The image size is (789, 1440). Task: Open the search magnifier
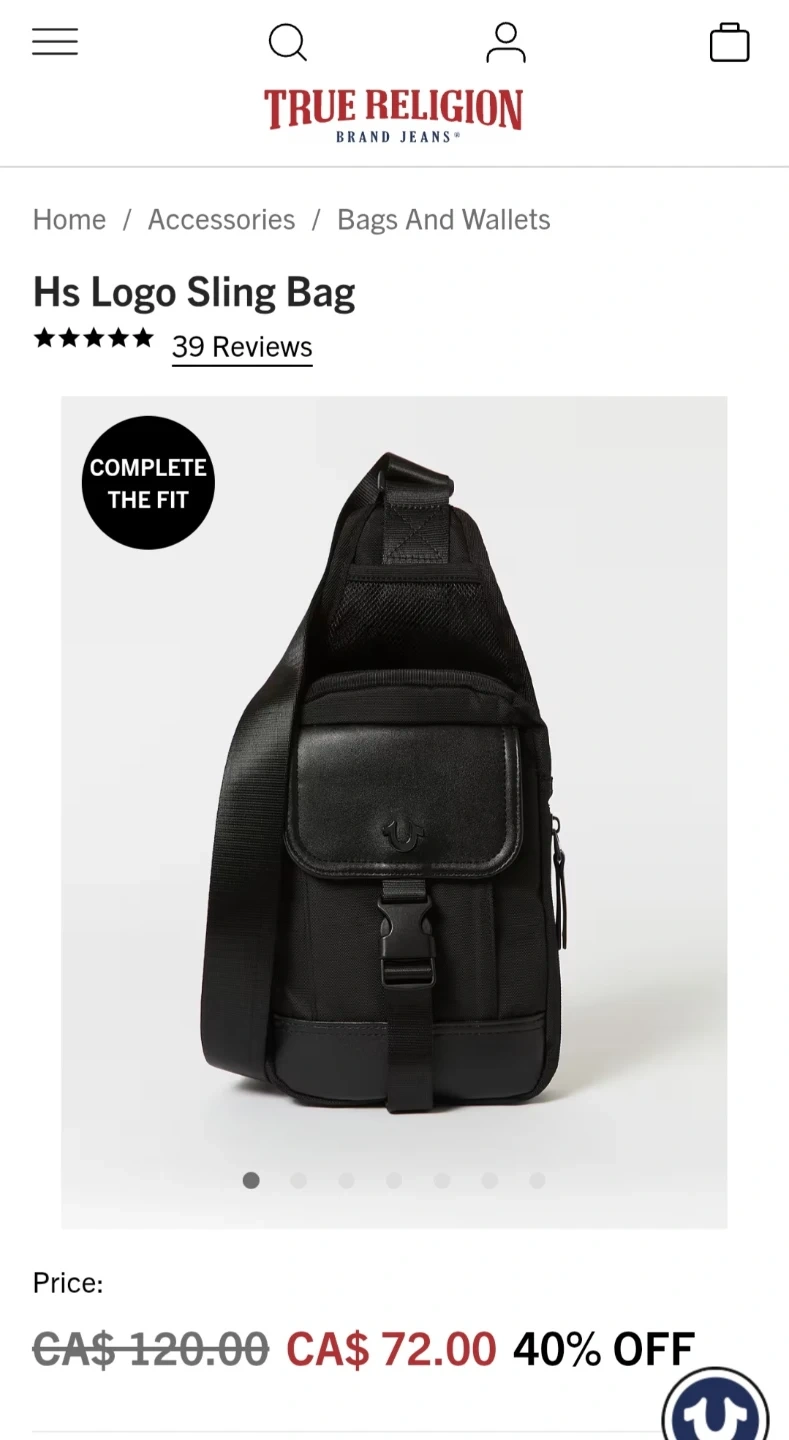pyautogui.click(x=288, y=43)
